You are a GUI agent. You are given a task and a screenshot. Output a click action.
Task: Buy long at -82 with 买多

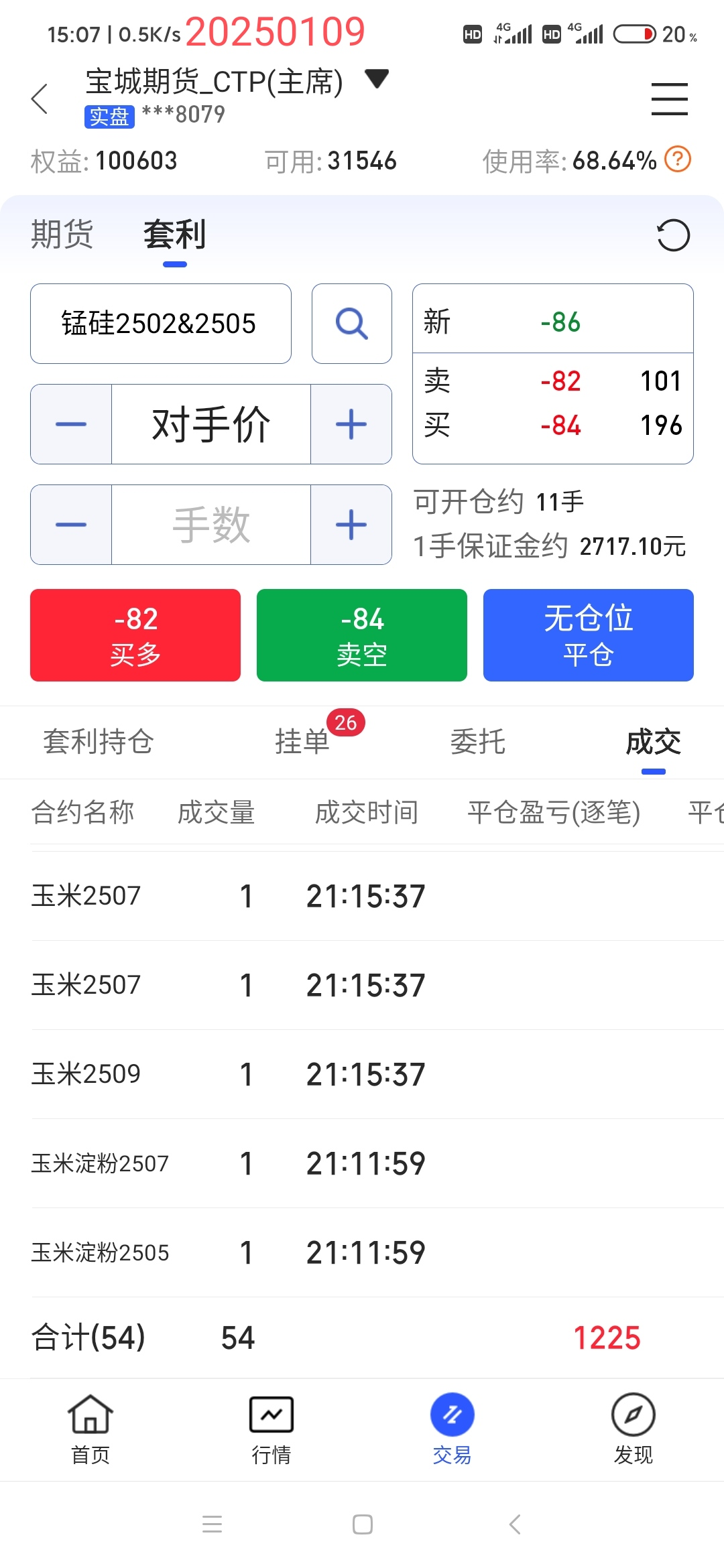(x=135, y=635)
